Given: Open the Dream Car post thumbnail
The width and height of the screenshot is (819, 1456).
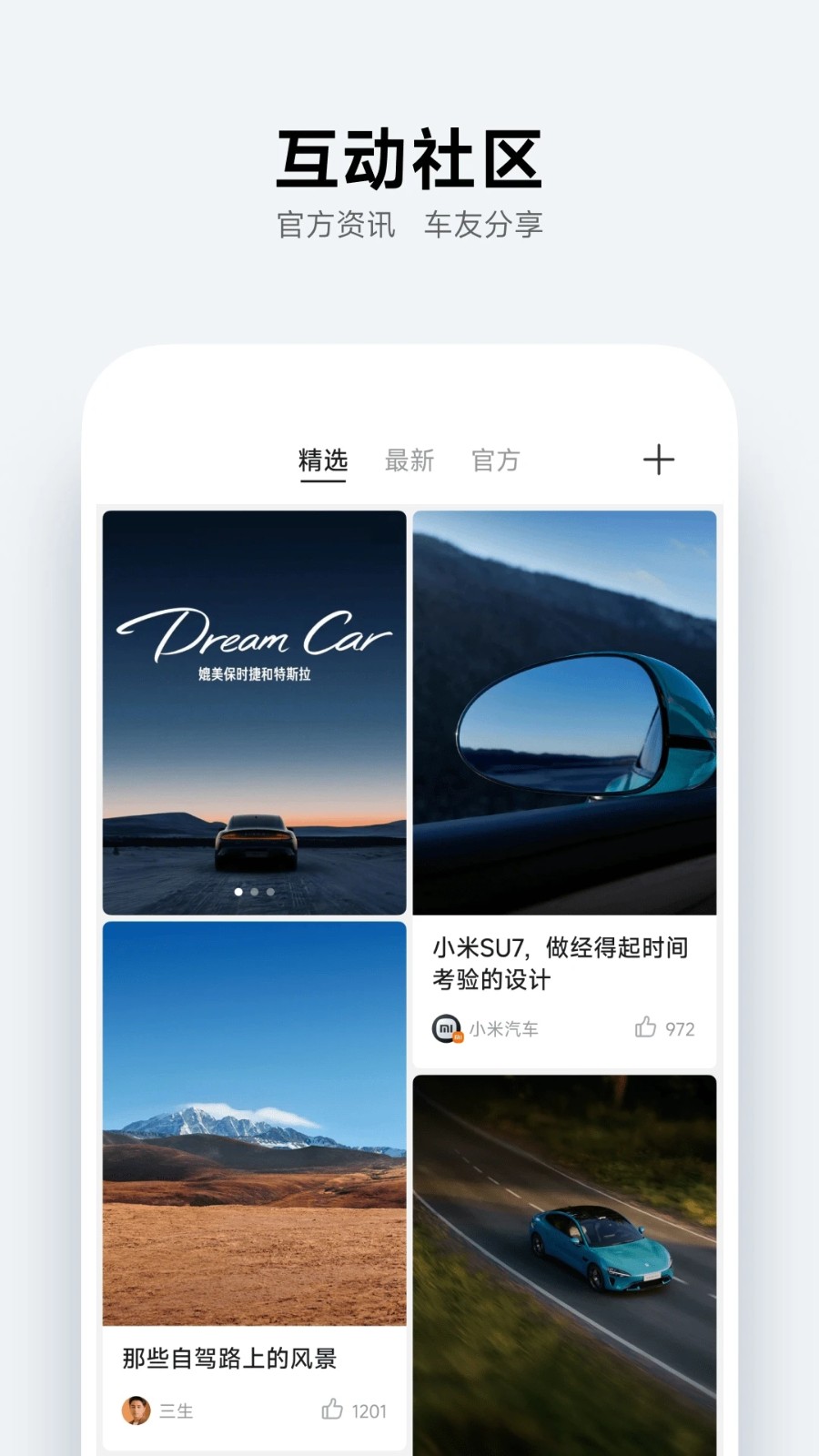Looking at the screenshot, I should tap(256, 710).
